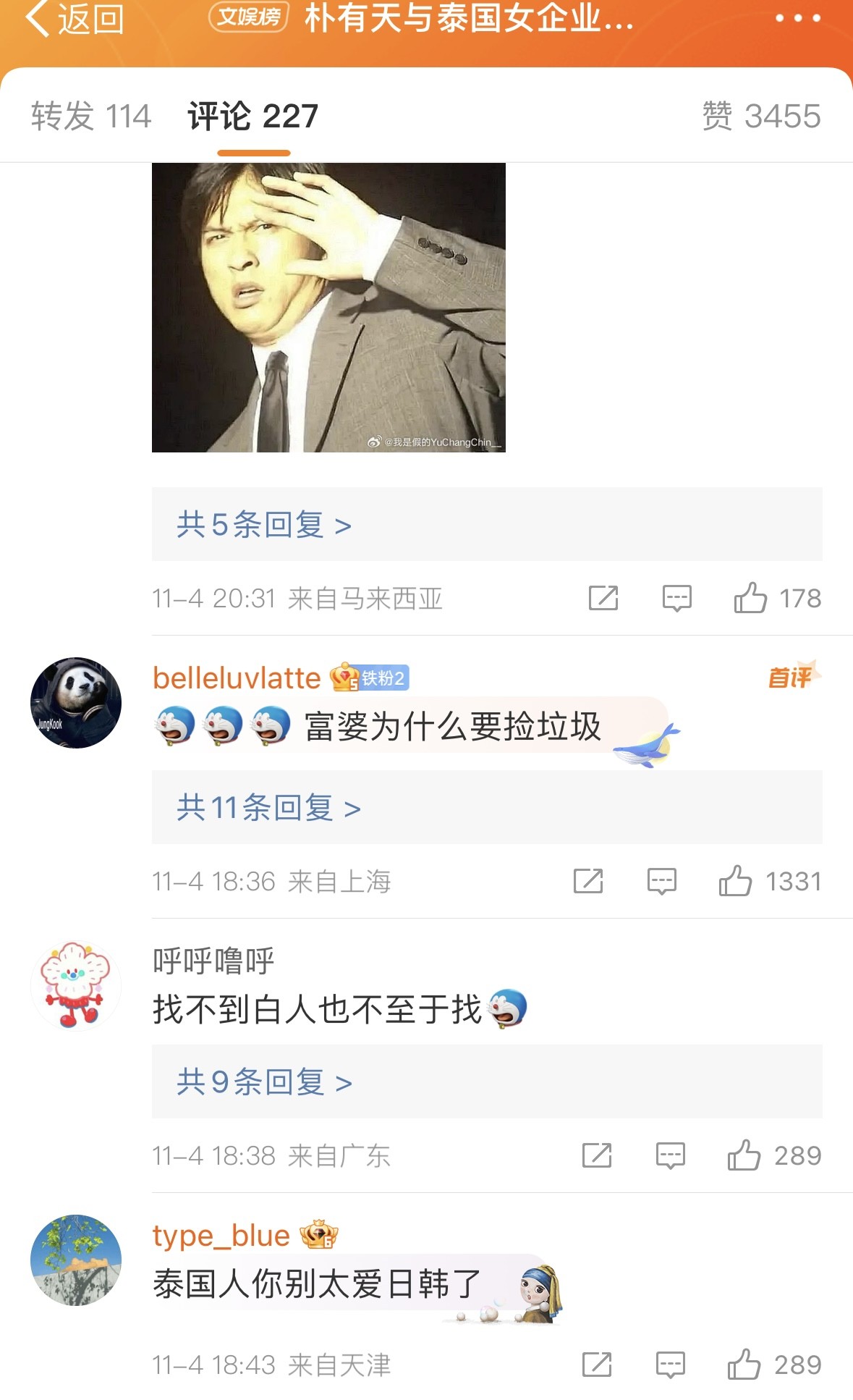Screen dimensions: 853x1400
Task: Like type_blue's comment
Action: [744, 1365]
